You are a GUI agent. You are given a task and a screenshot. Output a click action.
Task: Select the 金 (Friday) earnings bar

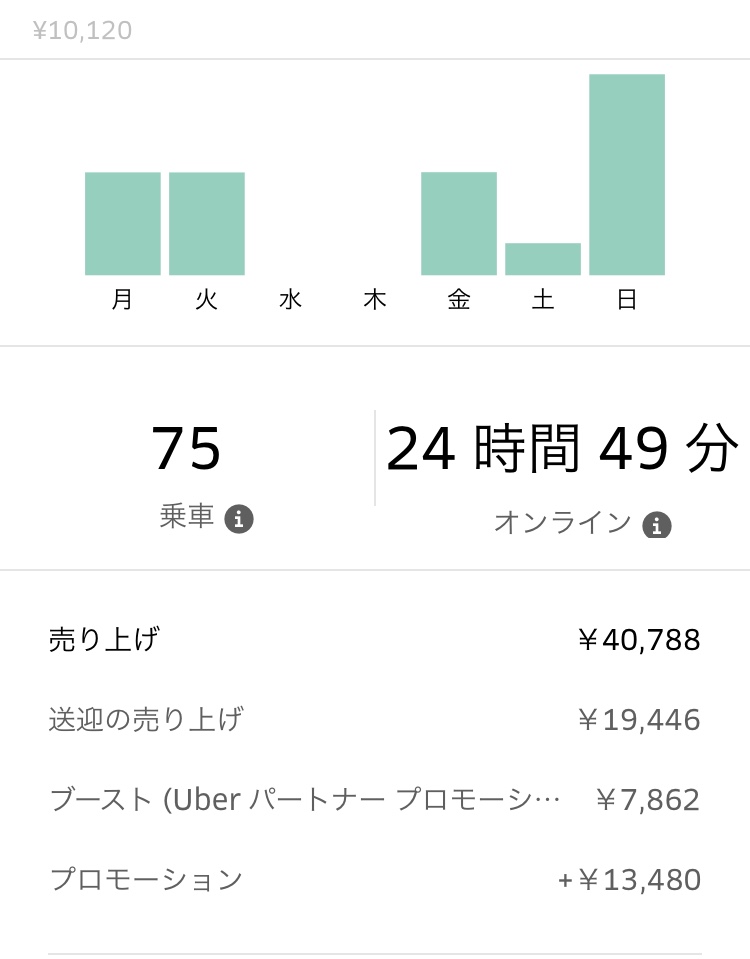[458, 222]
